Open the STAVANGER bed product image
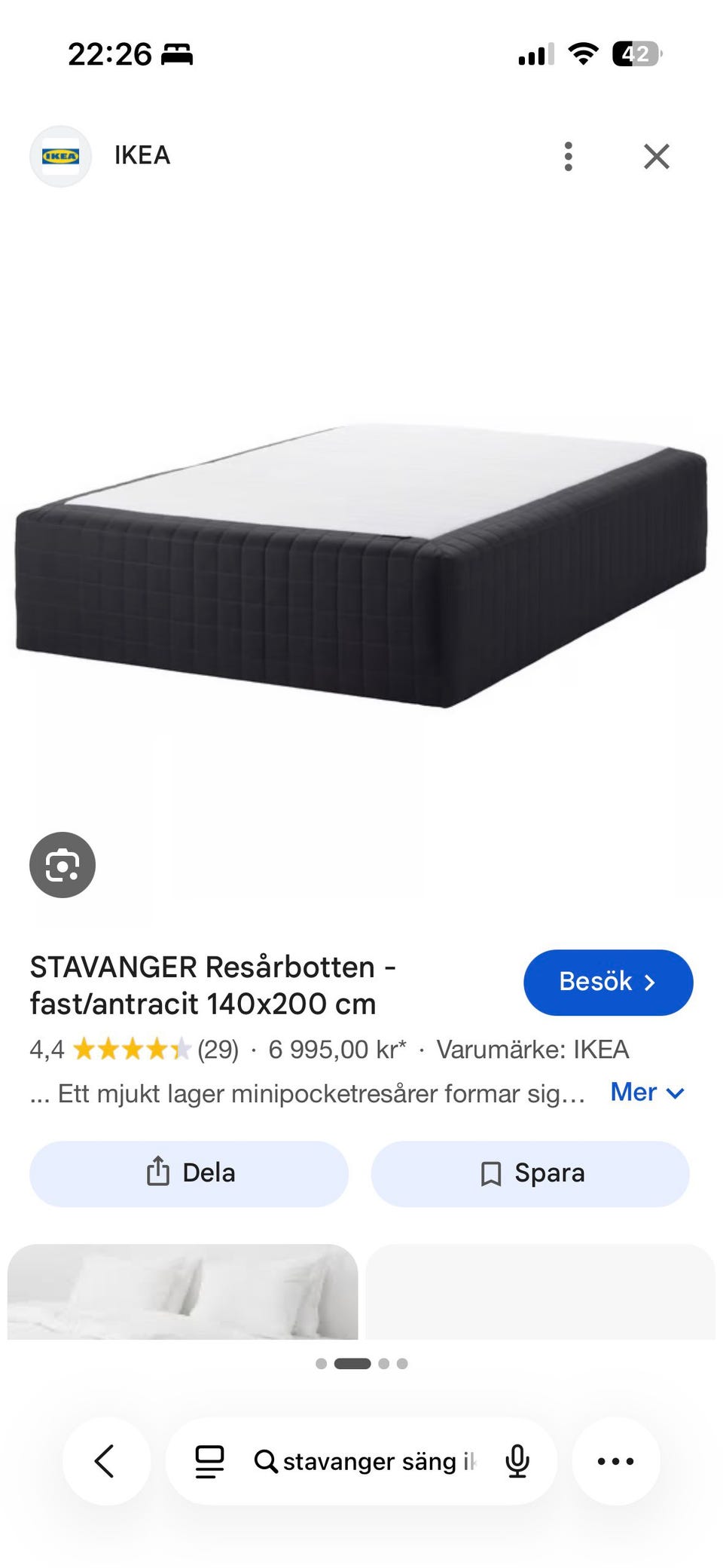 pyautogui.click(x=361, y=565)
